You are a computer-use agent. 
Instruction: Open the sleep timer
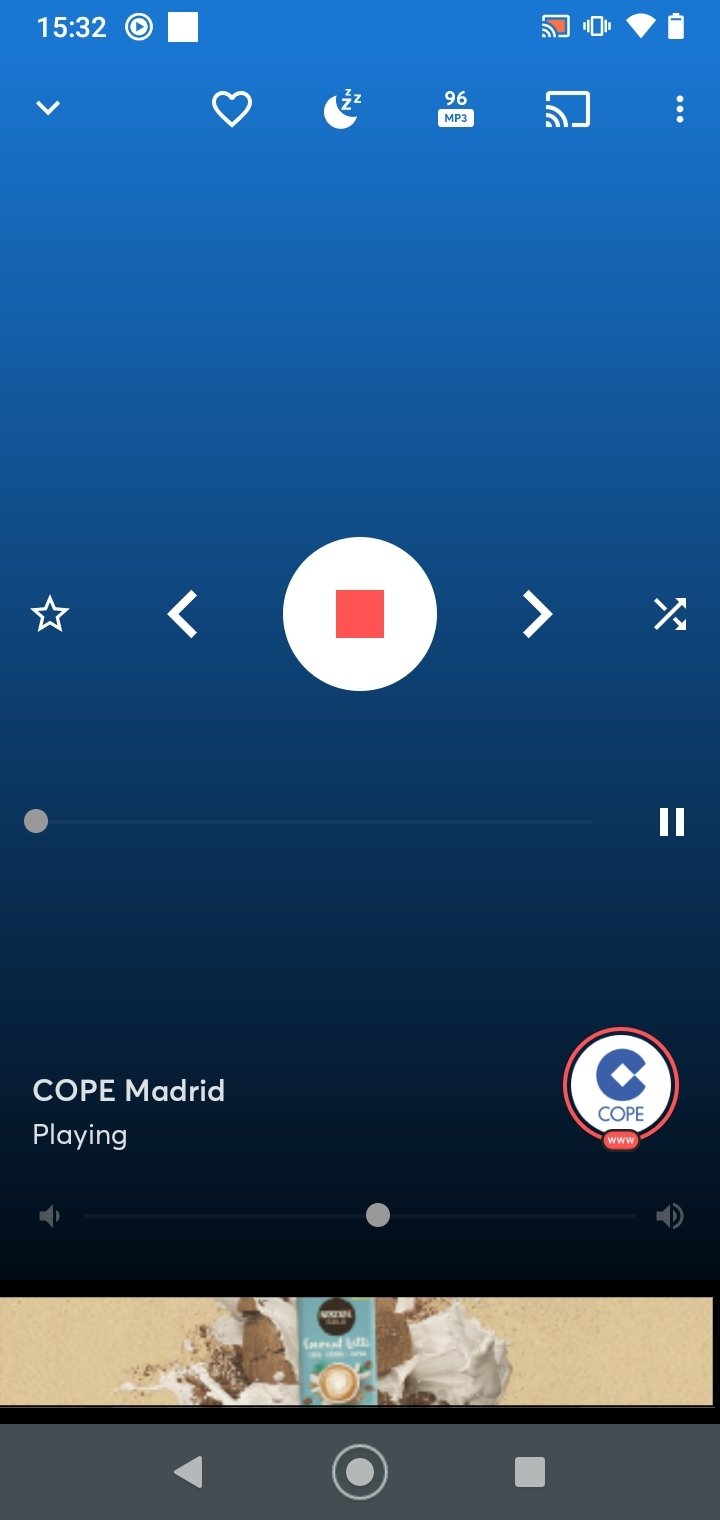pyautogui.click(x=342, y=109)
